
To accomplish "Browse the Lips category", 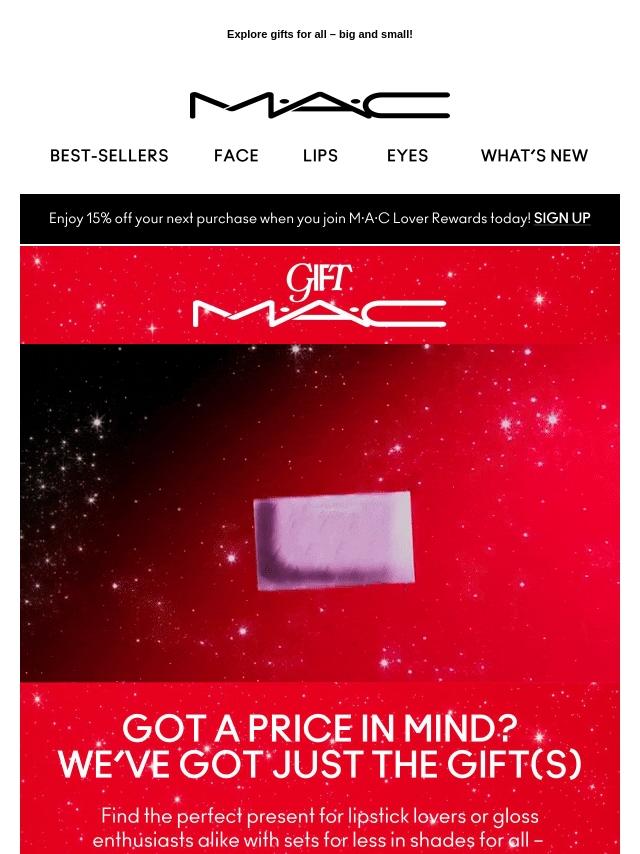I will (320, 156).
